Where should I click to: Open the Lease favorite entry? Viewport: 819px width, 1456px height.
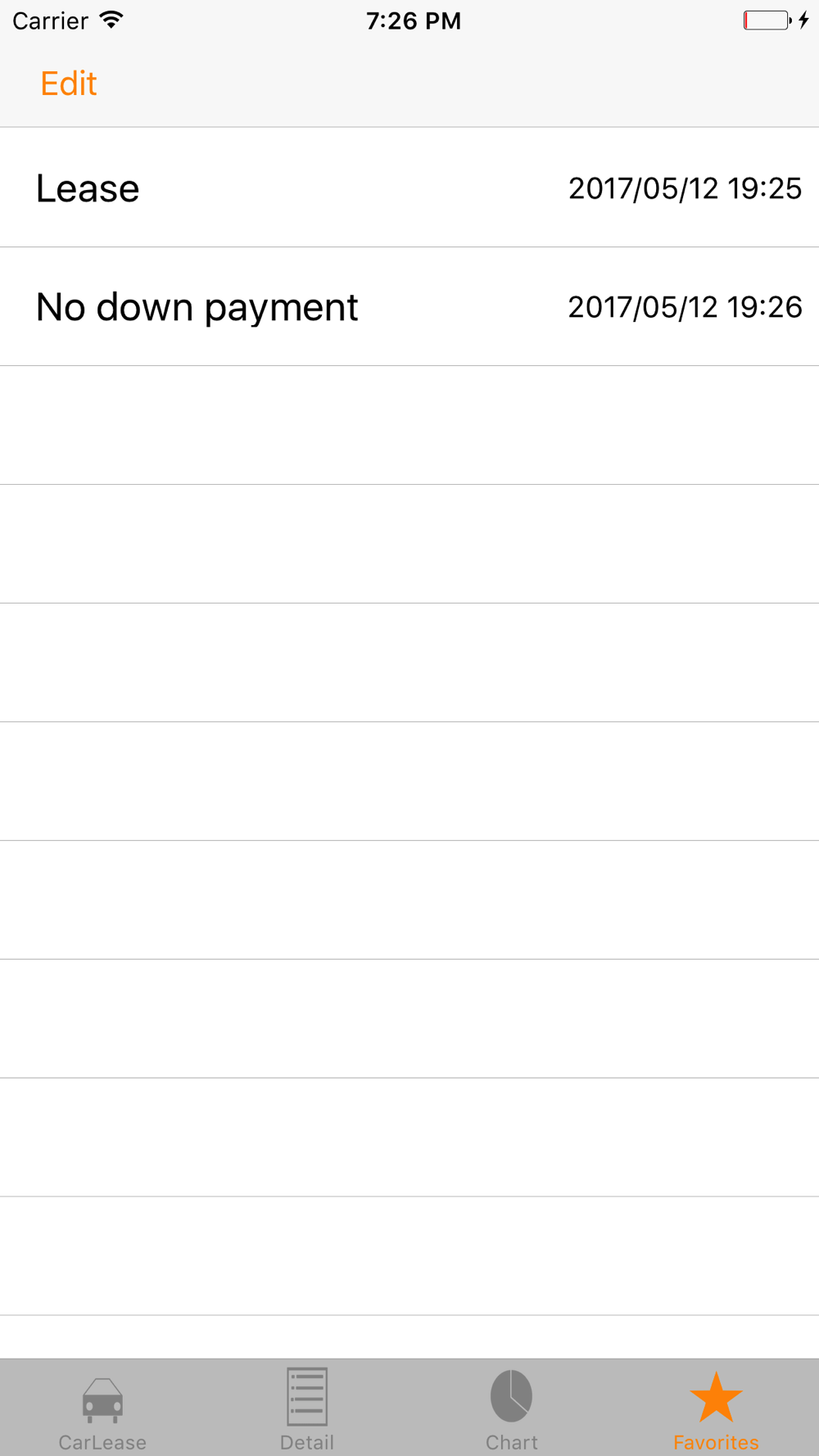coord(409,188)
